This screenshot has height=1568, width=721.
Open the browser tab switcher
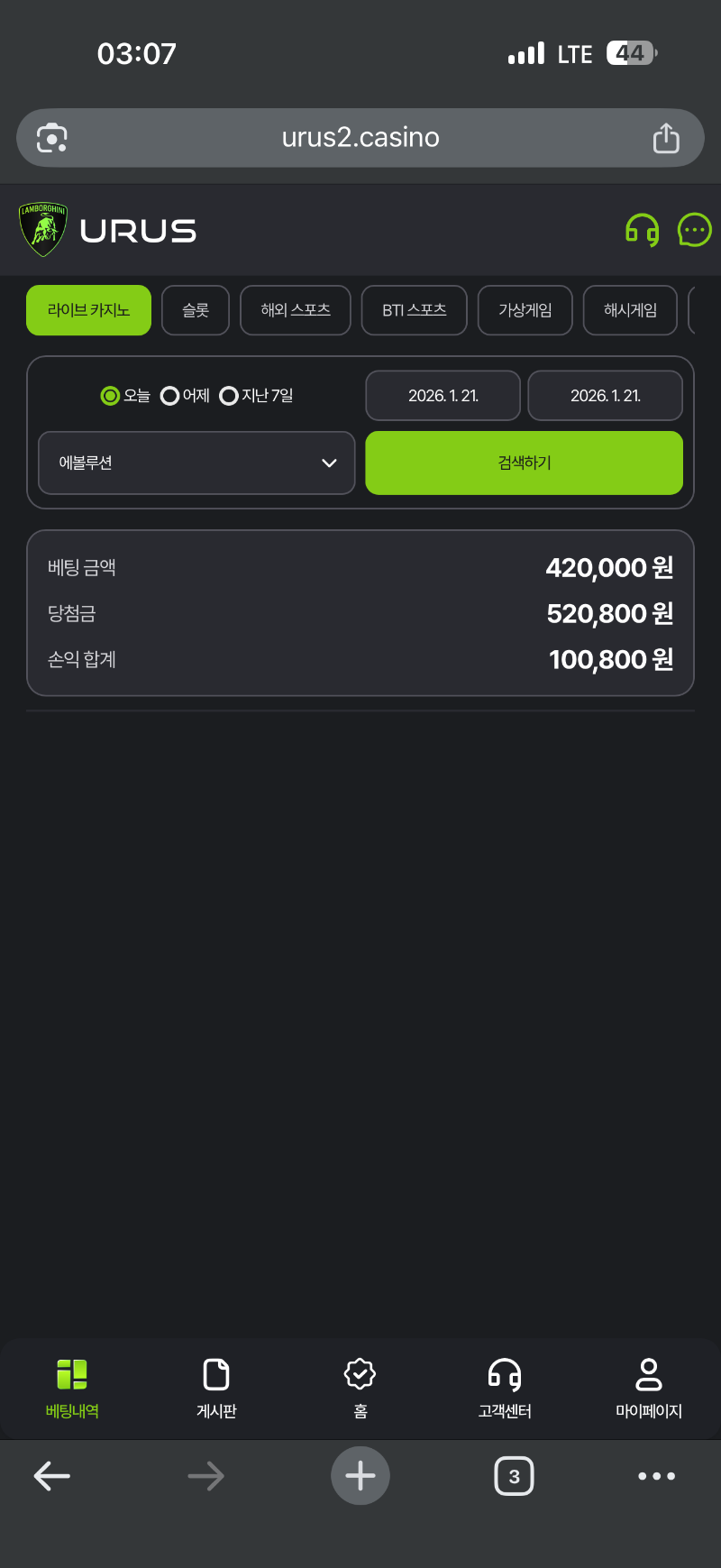(514, 1476)
